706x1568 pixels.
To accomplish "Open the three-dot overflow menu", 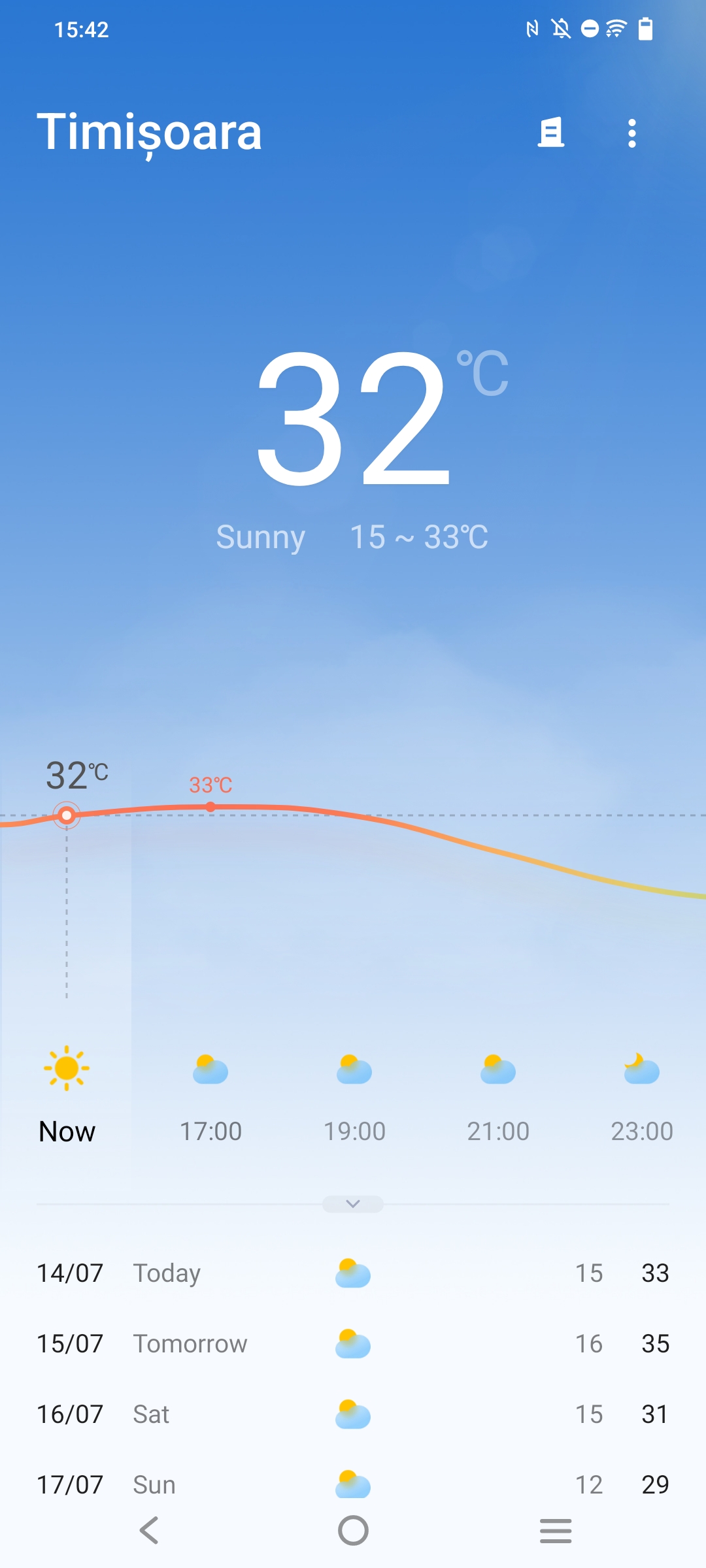I will 631,133.
